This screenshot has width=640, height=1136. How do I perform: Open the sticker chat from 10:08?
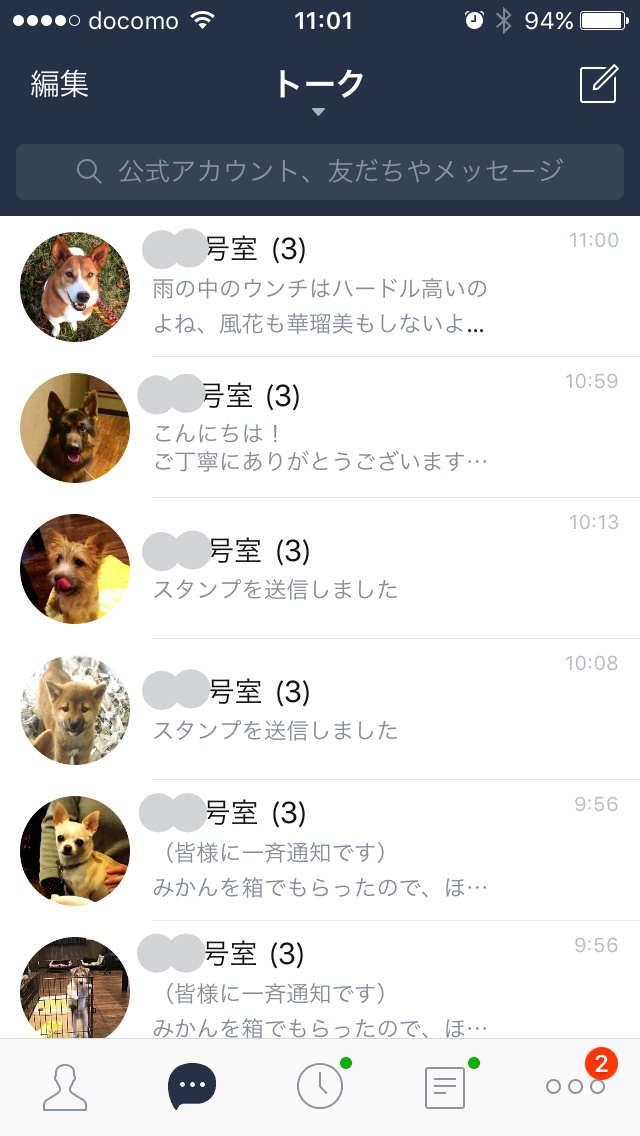pyautogui.click(x=320, y=709)
